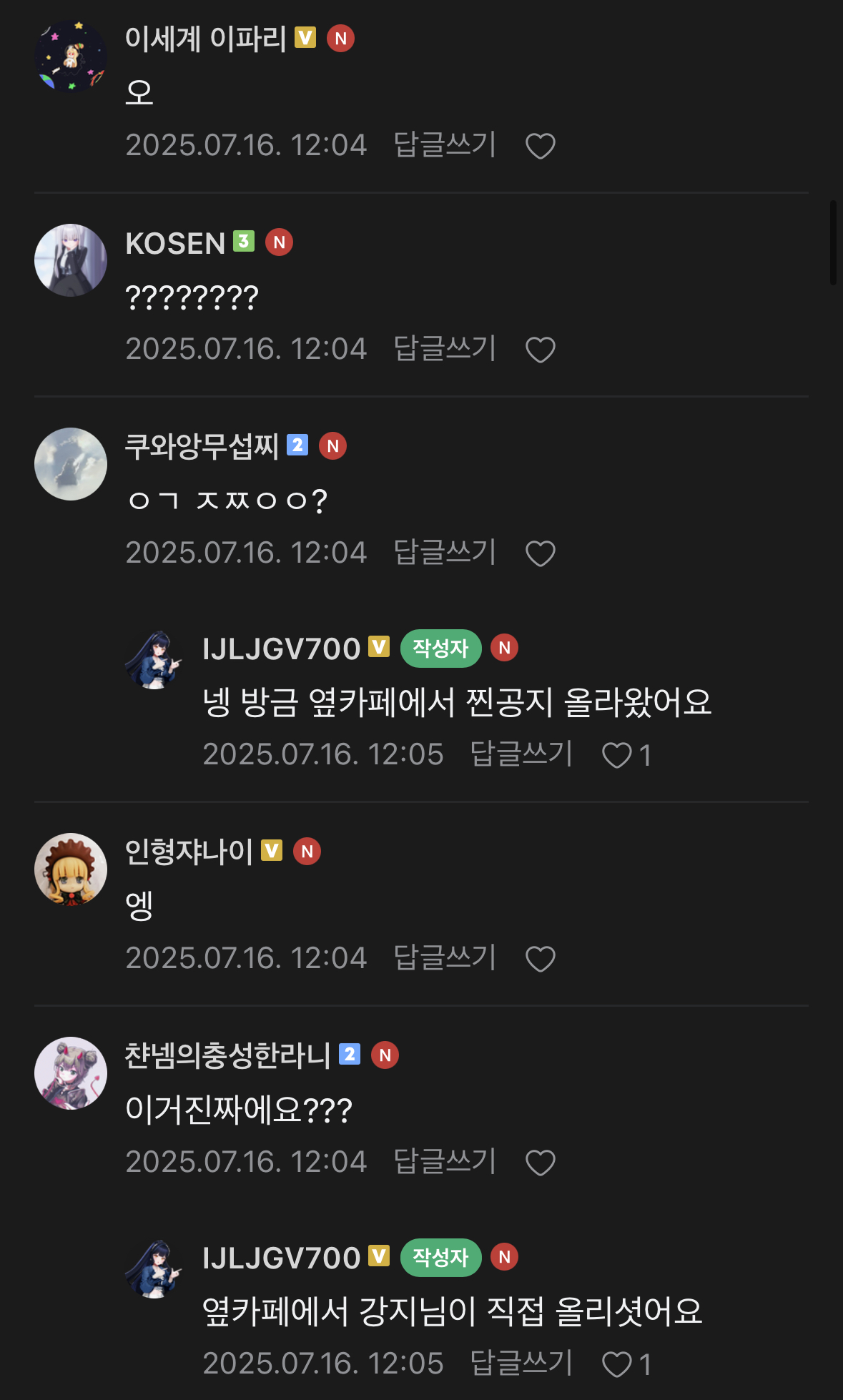Like the comment by 쿠와앙무섭찌
The height and width of the screenshot is (1400, 843).
click(x=540, y=553)
